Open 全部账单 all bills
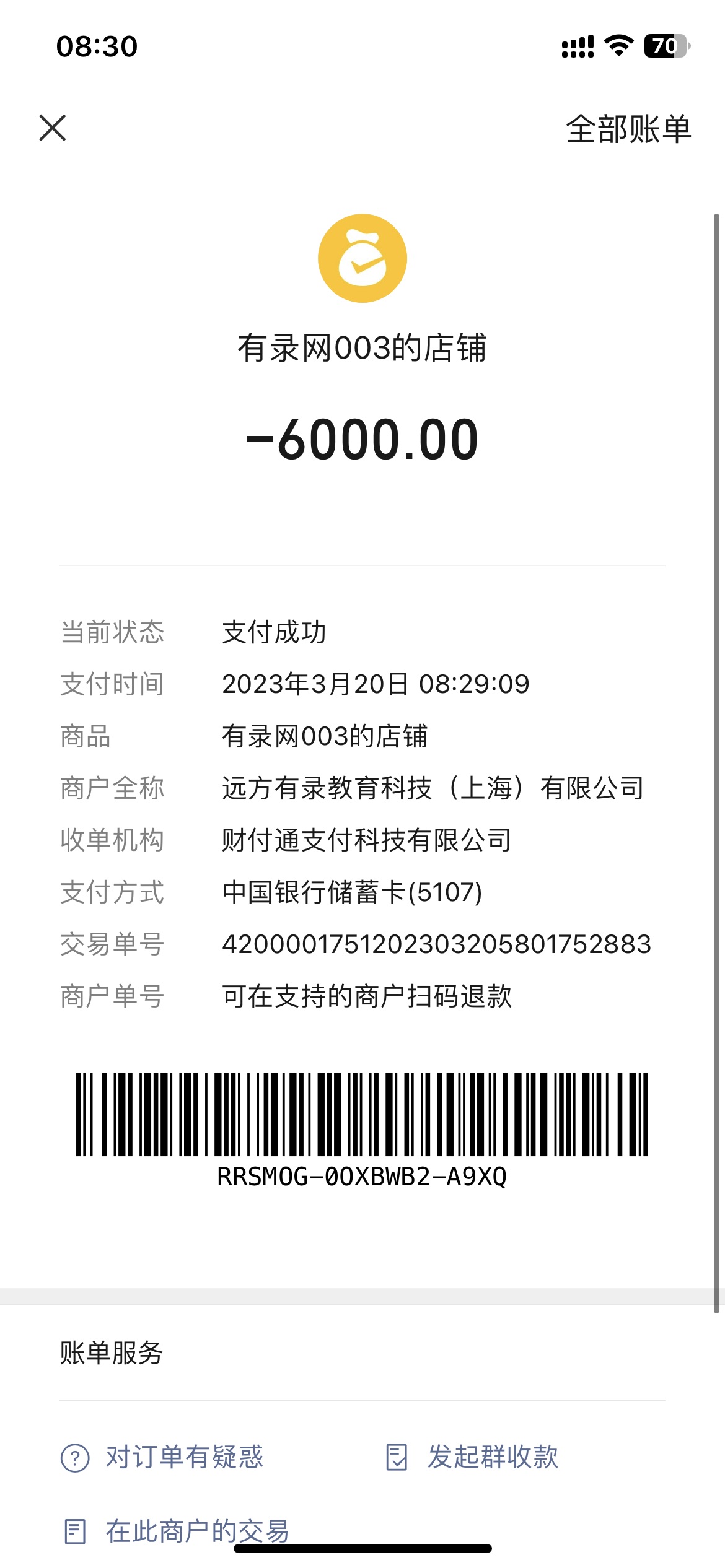The width and height of the screenshot is (725, 1568). click(x=628, y=129)
